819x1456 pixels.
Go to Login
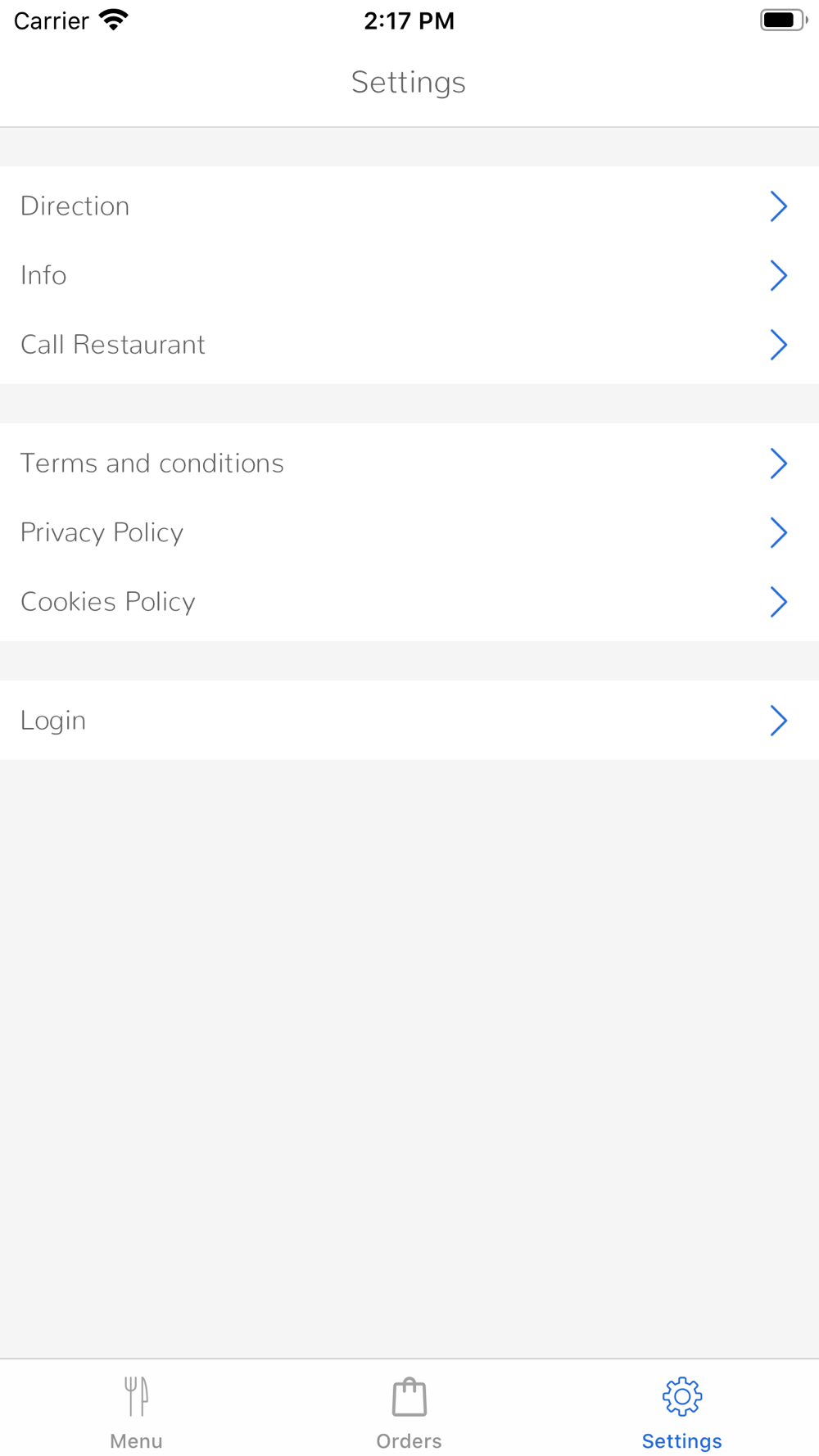tap(409, 721)
